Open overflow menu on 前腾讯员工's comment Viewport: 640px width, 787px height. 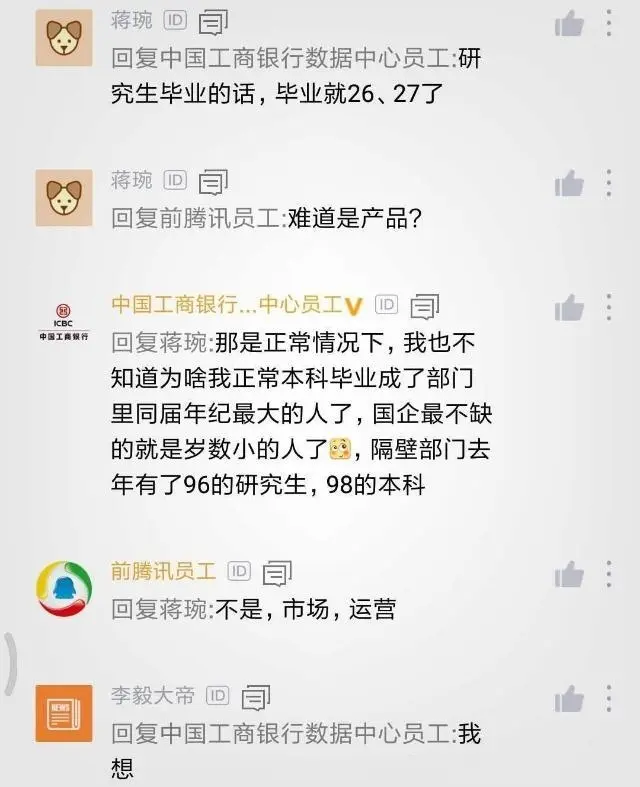click(x=609, y=573)
